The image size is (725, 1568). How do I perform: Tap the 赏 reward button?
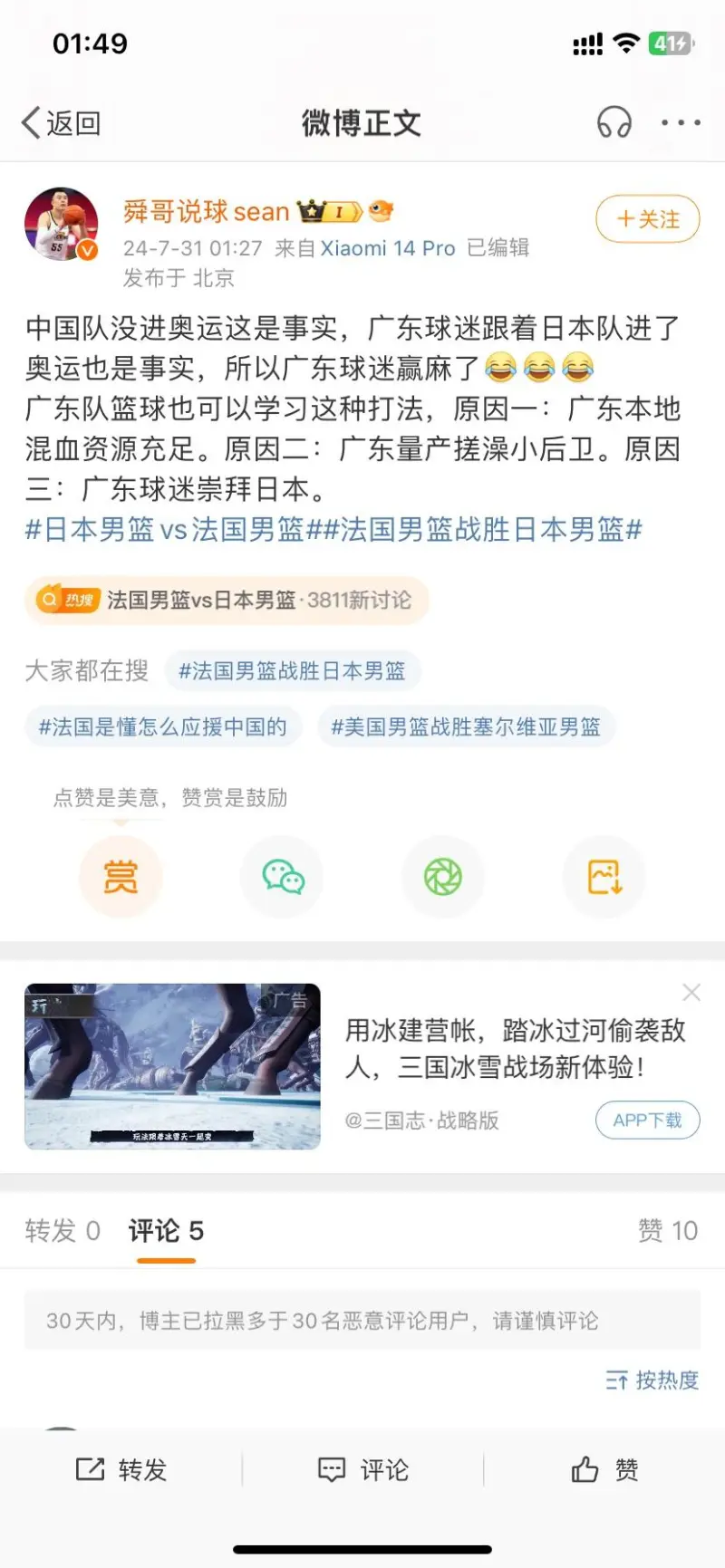[x=121, y=877]
